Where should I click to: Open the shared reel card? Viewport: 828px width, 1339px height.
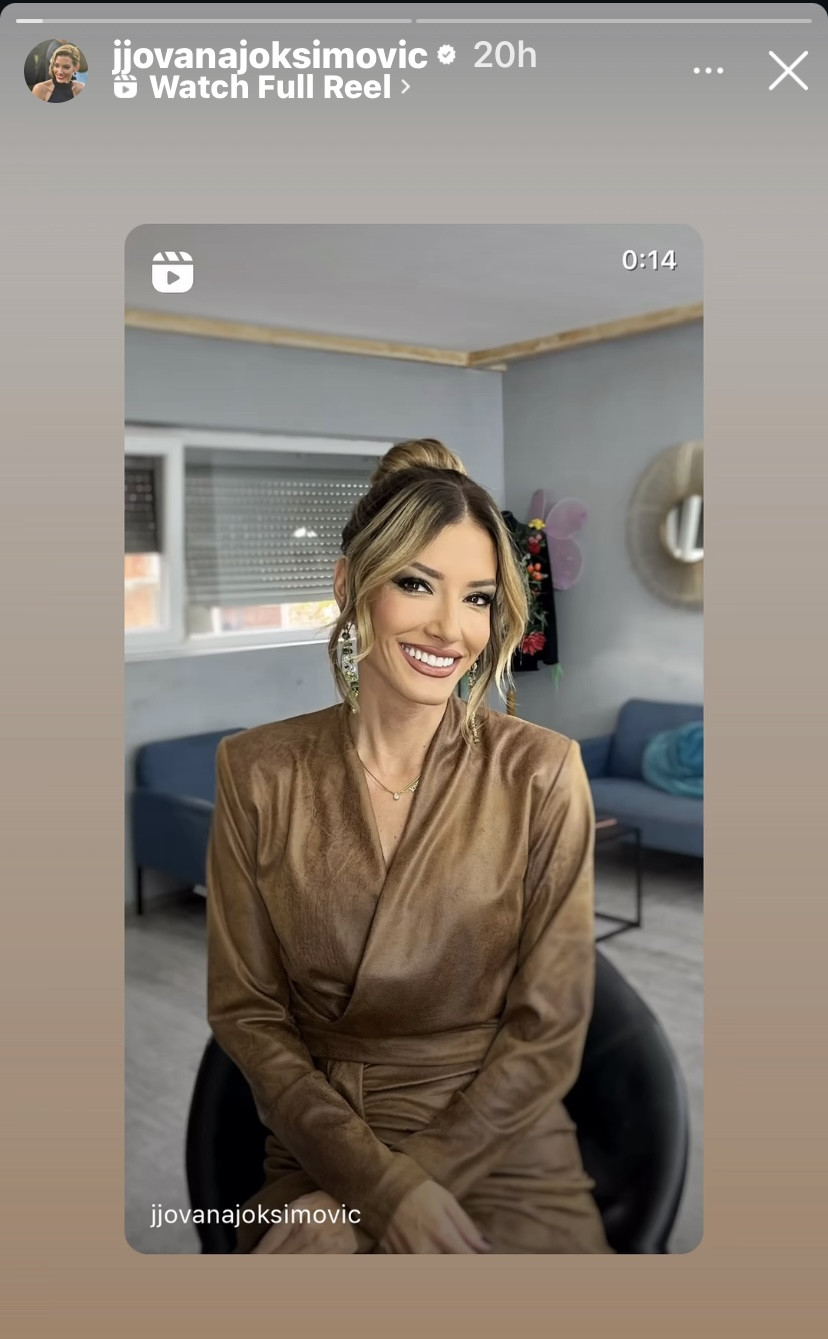[x=413, y=738]
